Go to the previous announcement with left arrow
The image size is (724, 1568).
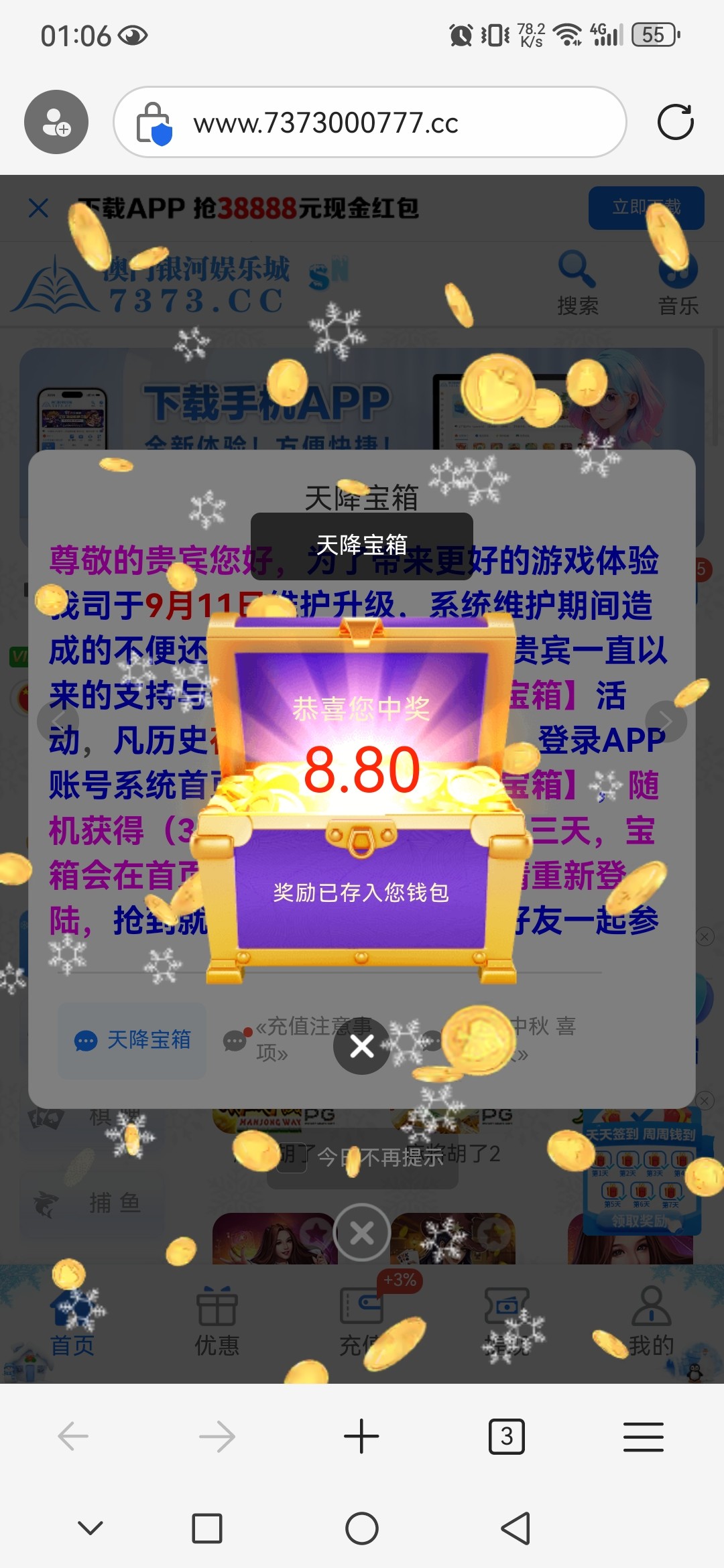point(58,722)
